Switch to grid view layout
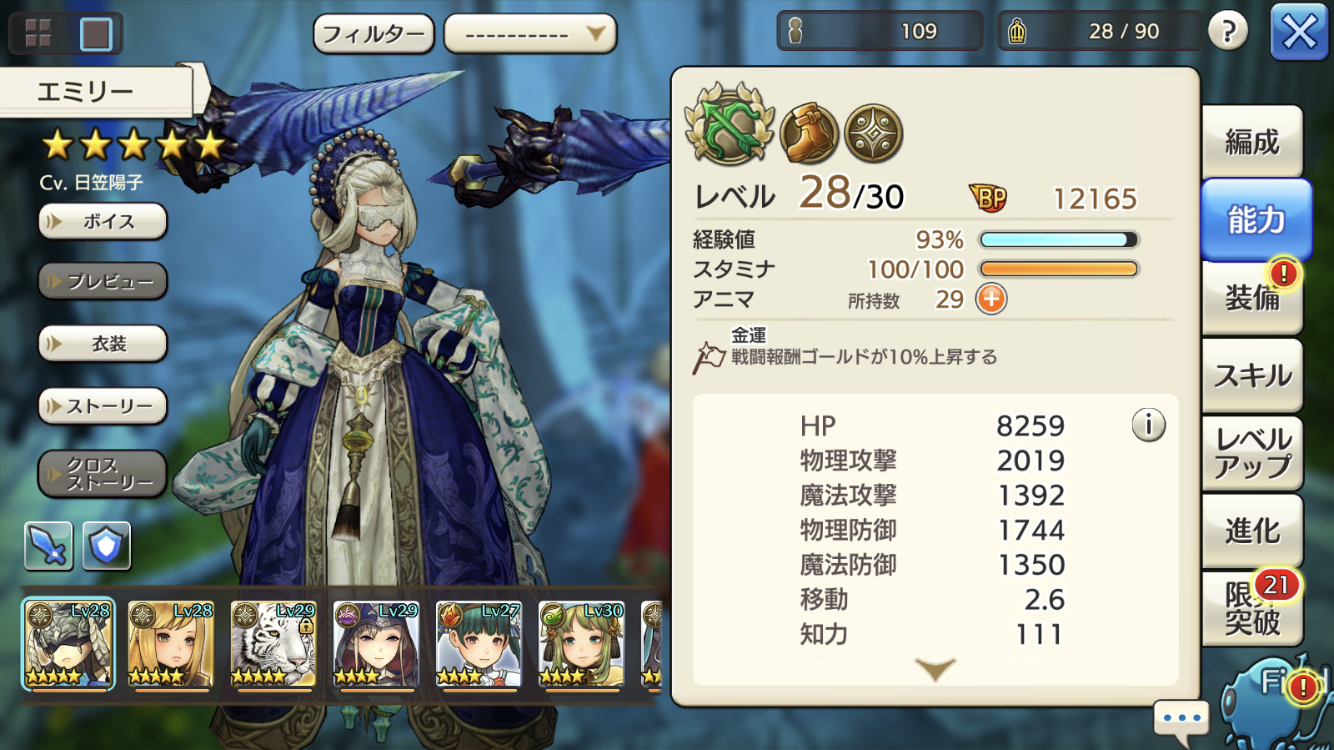This screenshot has width=1334, height=750. pos(38,34)
